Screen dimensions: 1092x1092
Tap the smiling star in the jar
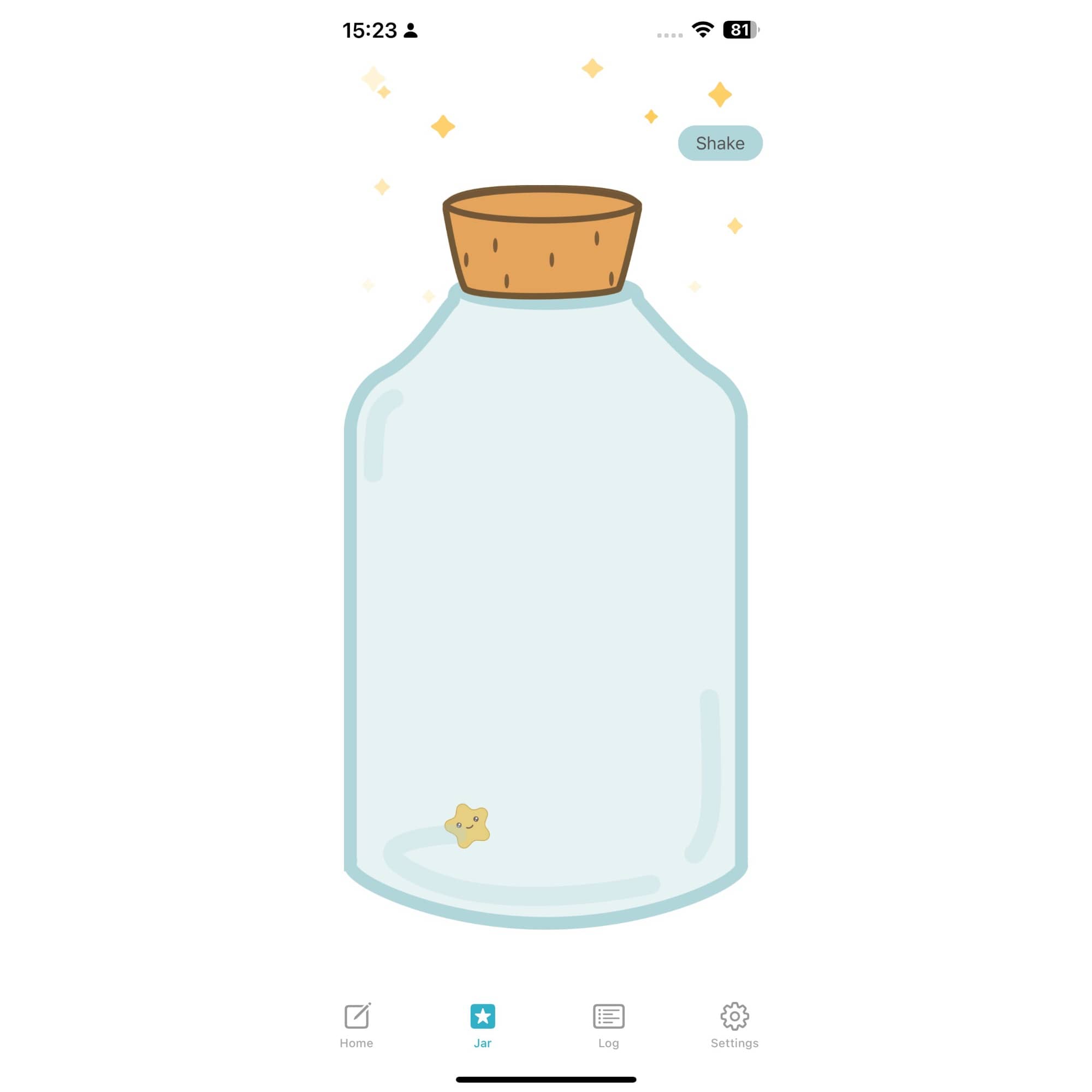(x=467, y=826)
